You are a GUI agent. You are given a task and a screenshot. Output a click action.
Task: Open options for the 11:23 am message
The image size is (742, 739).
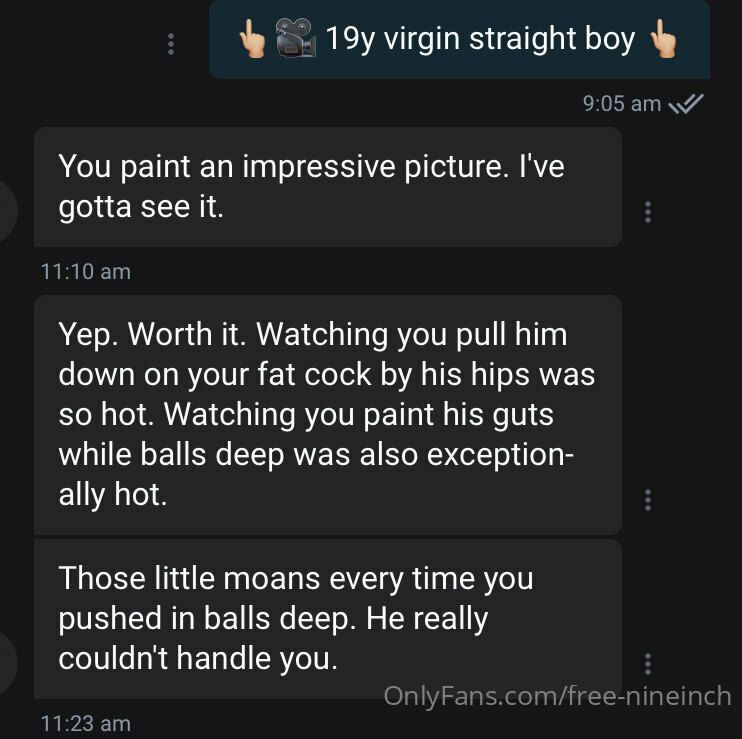[648, 664]
